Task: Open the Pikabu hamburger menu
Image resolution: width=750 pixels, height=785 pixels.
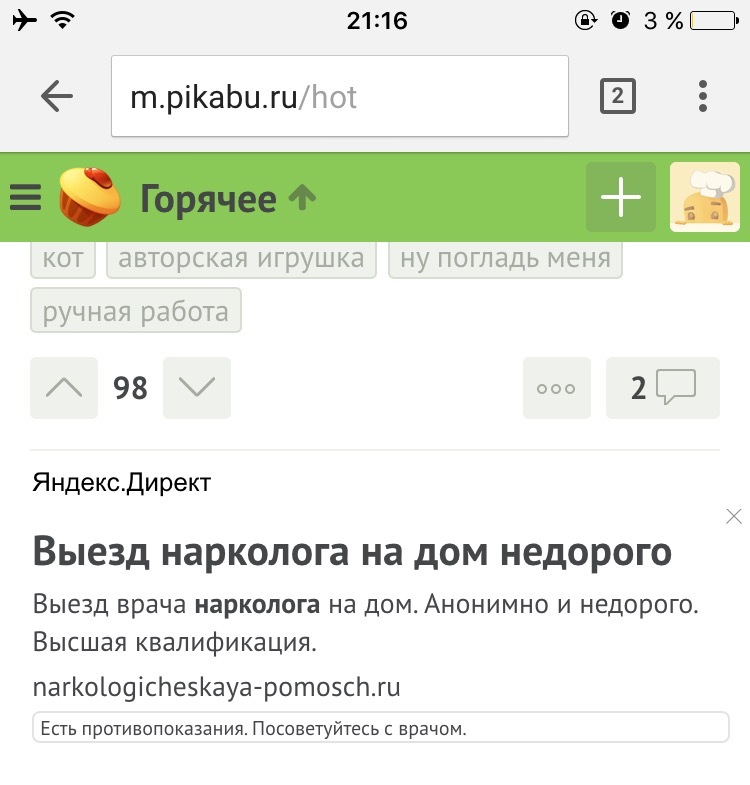Action: [25, 198]
